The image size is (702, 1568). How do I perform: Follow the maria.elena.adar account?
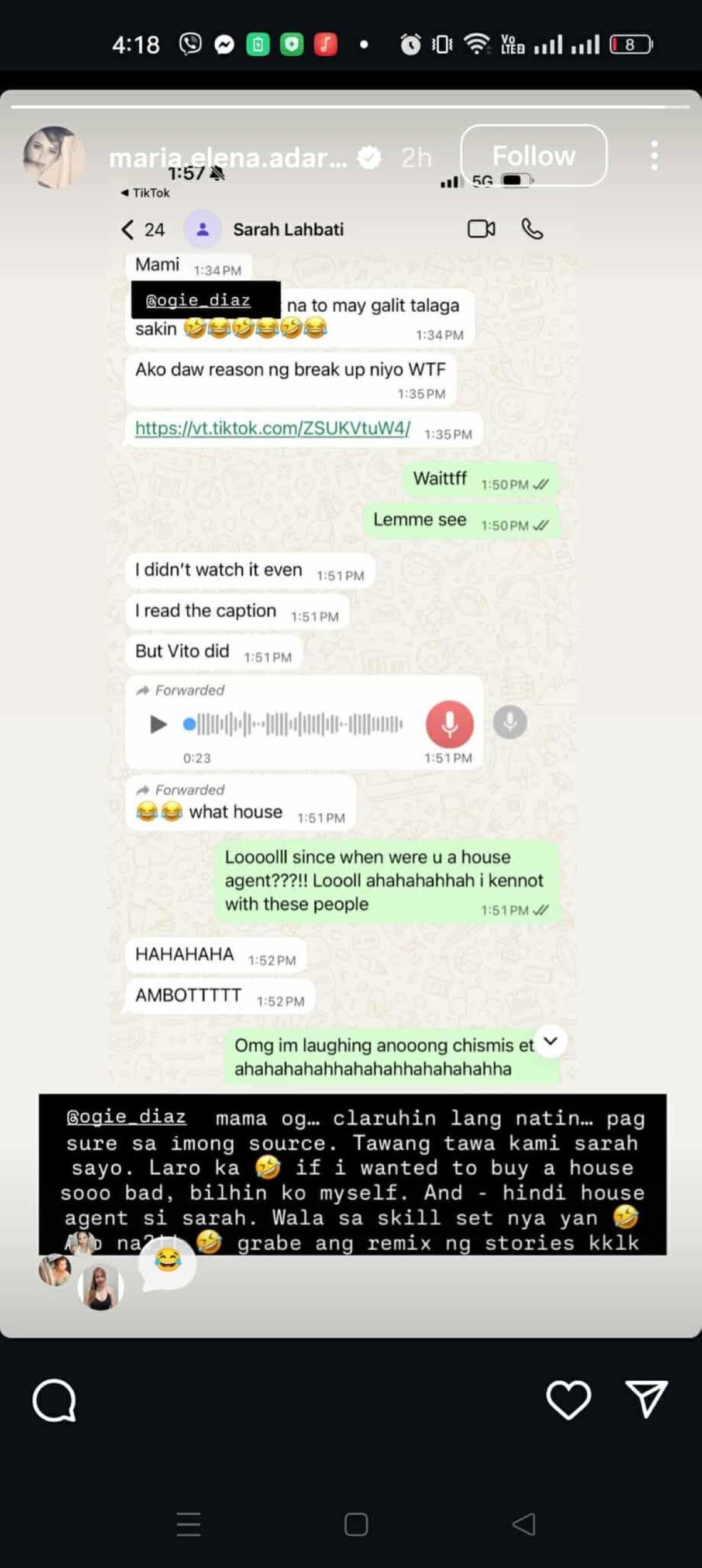(534, 155)
